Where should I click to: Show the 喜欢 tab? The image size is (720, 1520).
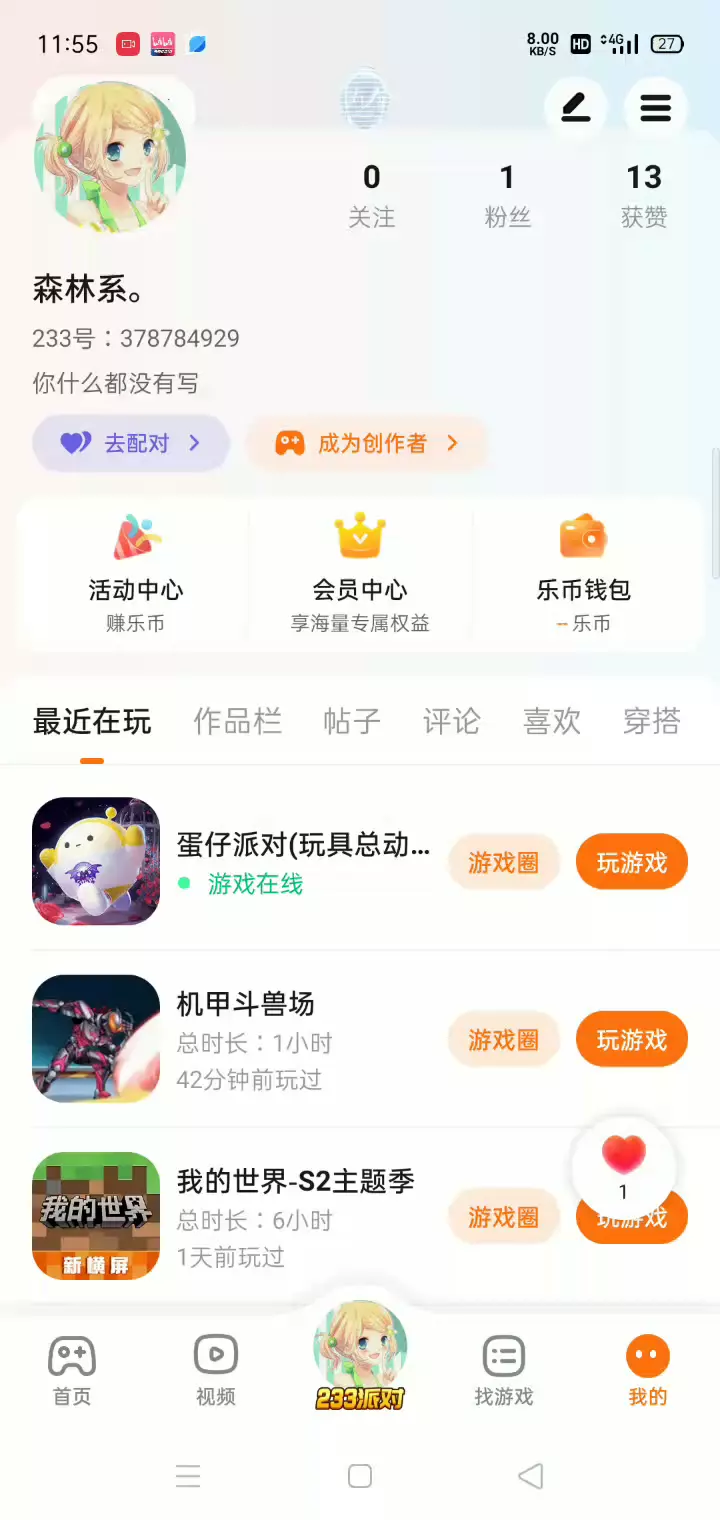click(x=552, y=721)
